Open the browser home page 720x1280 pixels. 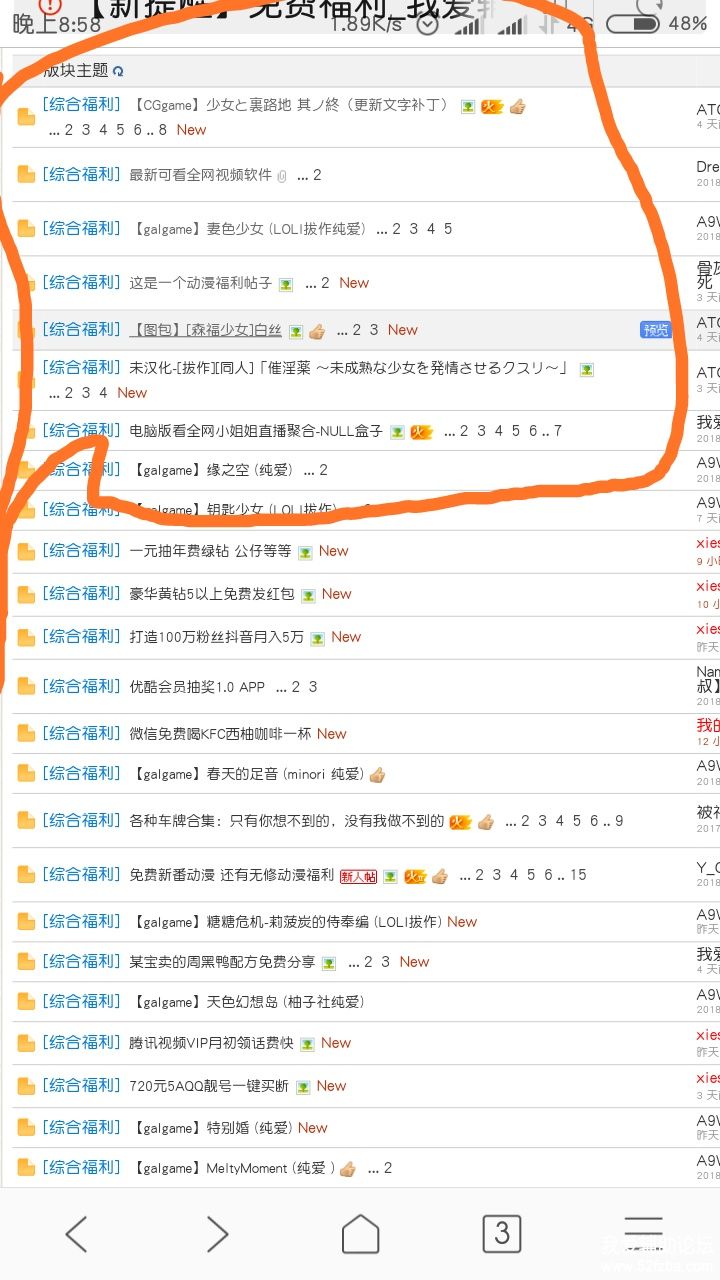point(360,1234)
